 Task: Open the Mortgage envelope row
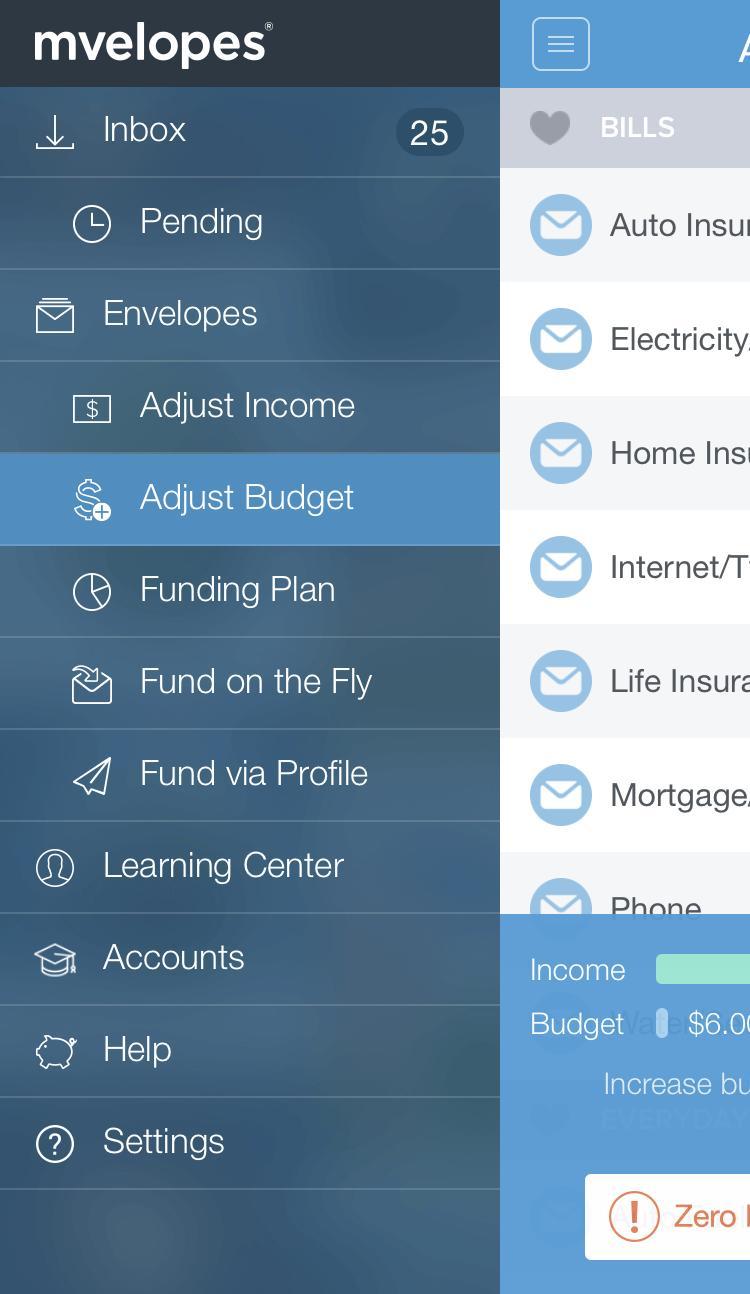tap(625, 795)
